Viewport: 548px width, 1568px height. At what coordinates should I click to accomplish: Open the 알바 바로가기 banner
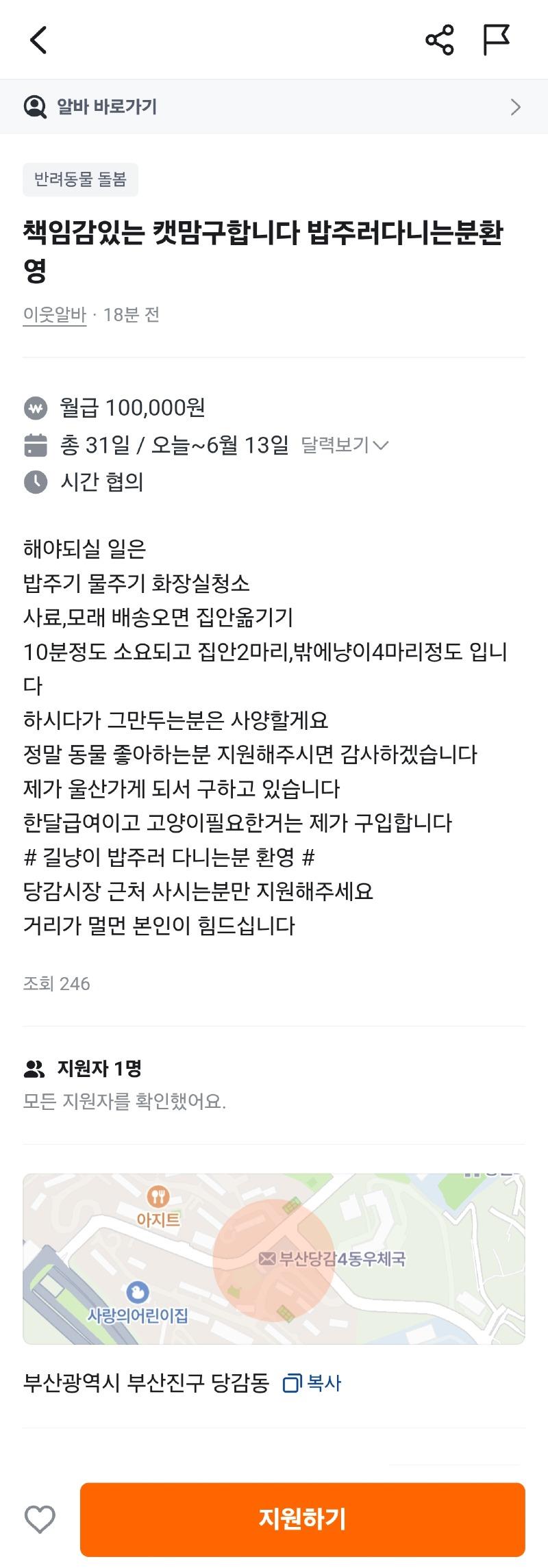coord(274,107)
